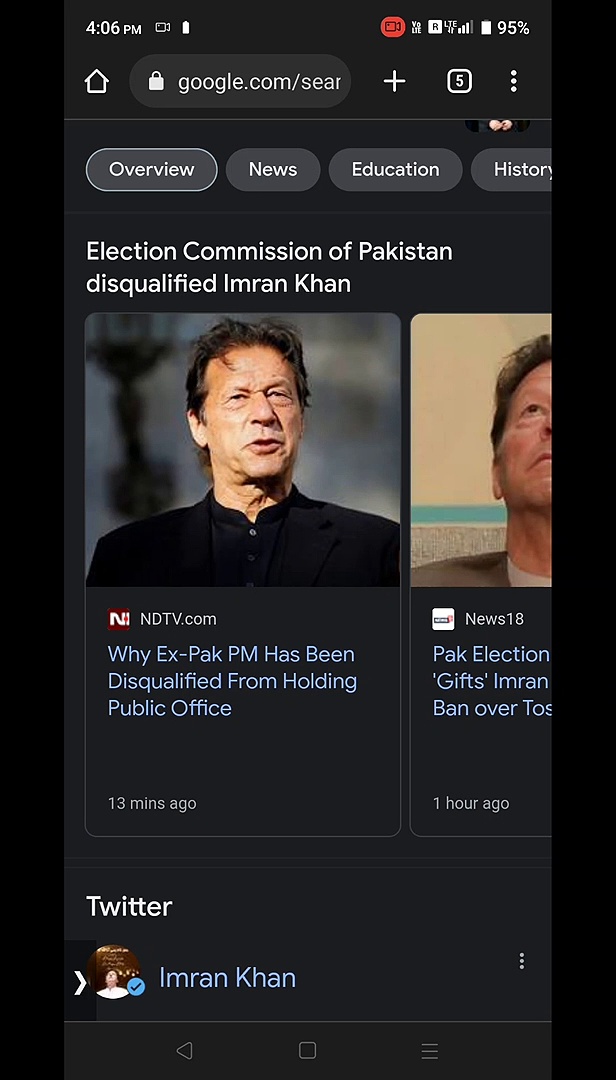Open the three-dot menu beside the Twitter result
Screen dimensions: 616x1080
tap(522, 961)
